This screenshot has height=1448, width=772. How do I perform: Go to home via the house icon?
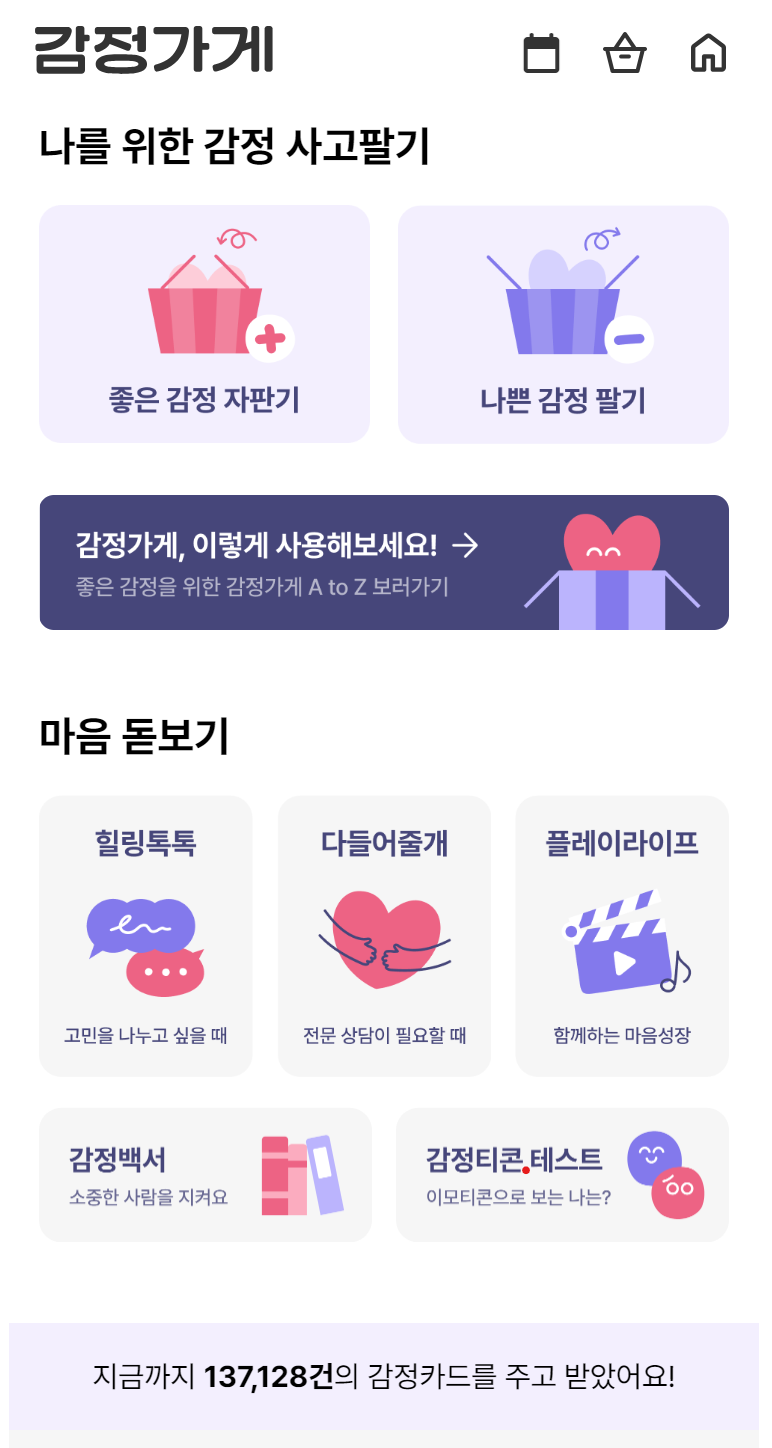(x=708, y=53)
